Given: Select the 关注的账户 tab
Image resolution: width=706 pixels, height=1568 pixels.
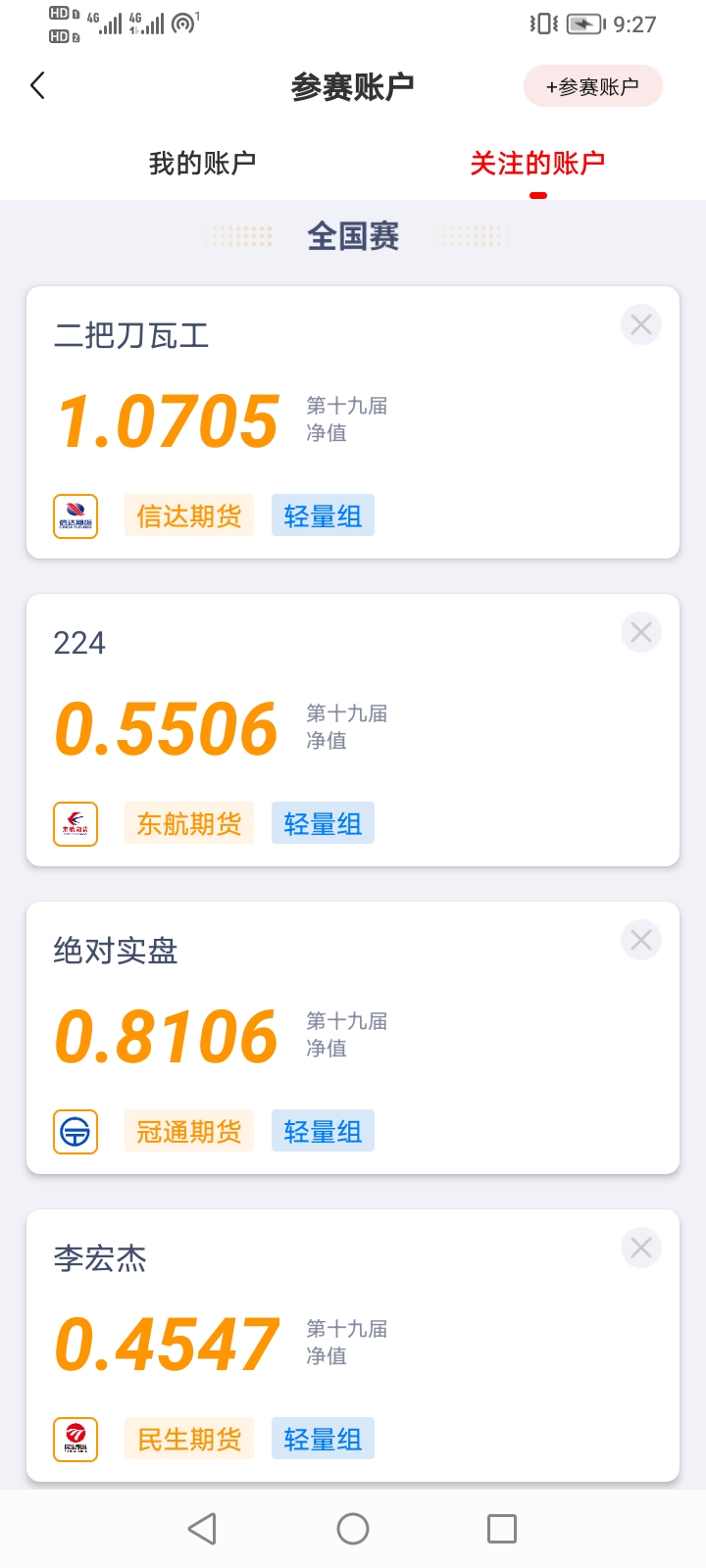Looking at the screenshot, I should (537, 163).
